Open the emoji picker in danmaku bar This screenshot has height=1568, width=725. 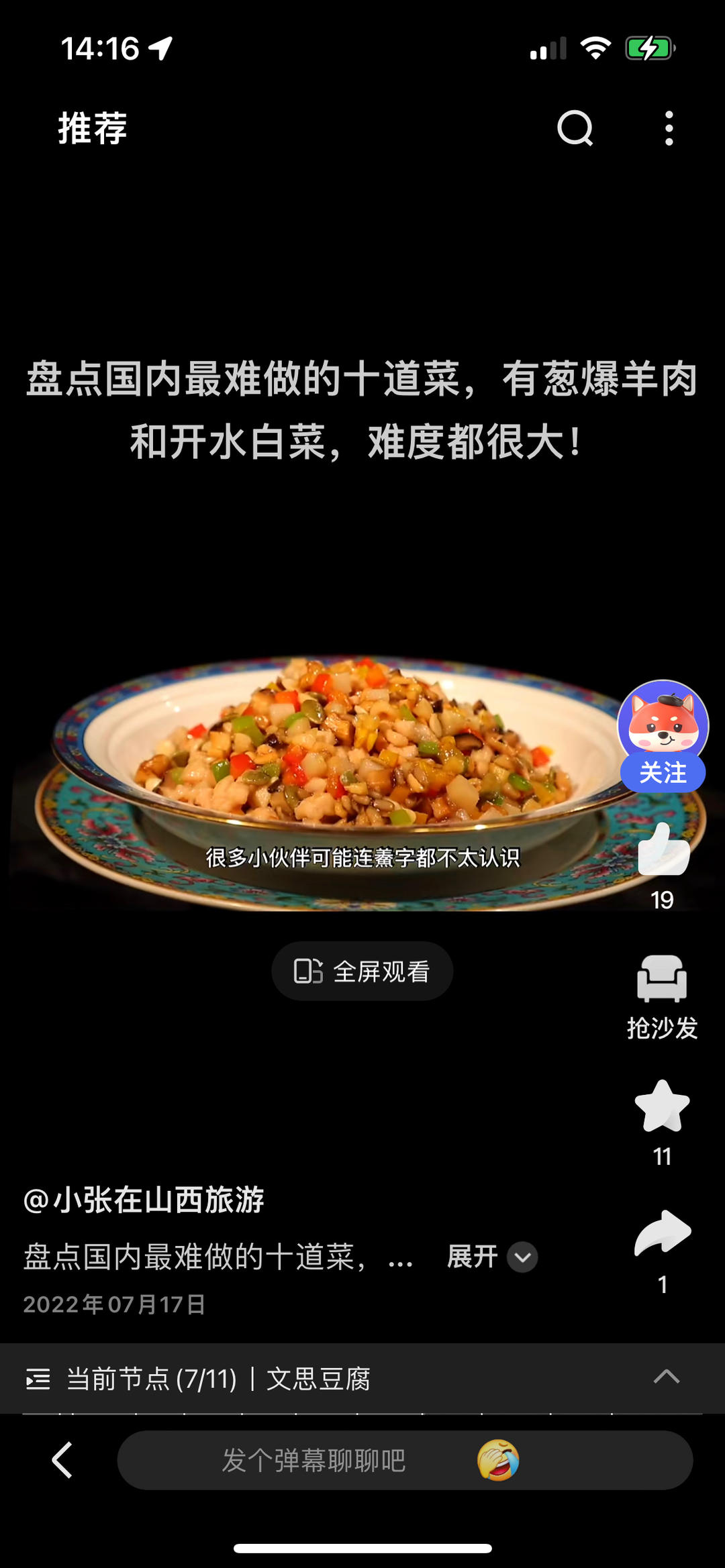(x=498, y=1460)
